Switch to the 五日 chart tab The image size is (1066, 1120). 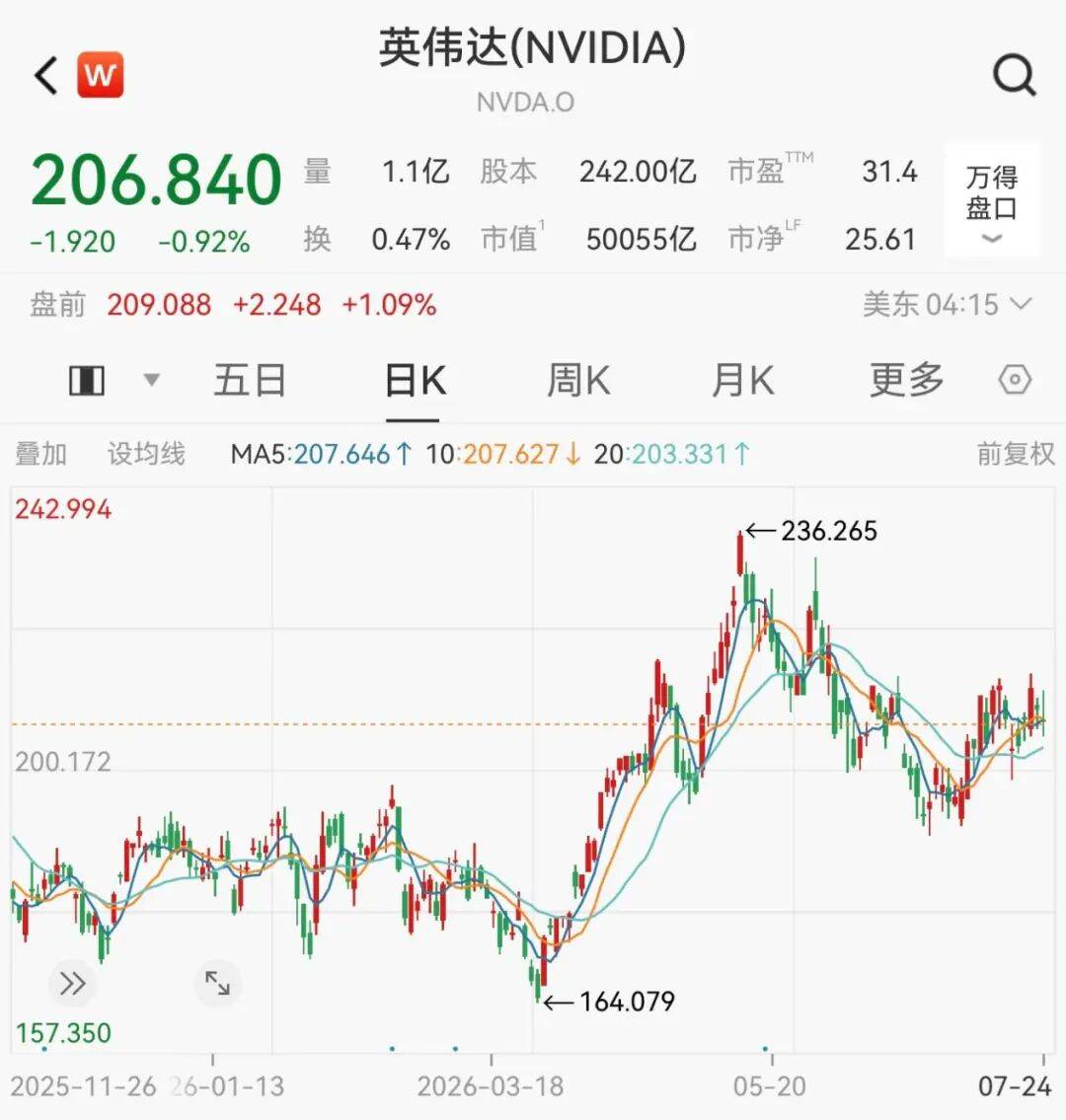[250, 380]
